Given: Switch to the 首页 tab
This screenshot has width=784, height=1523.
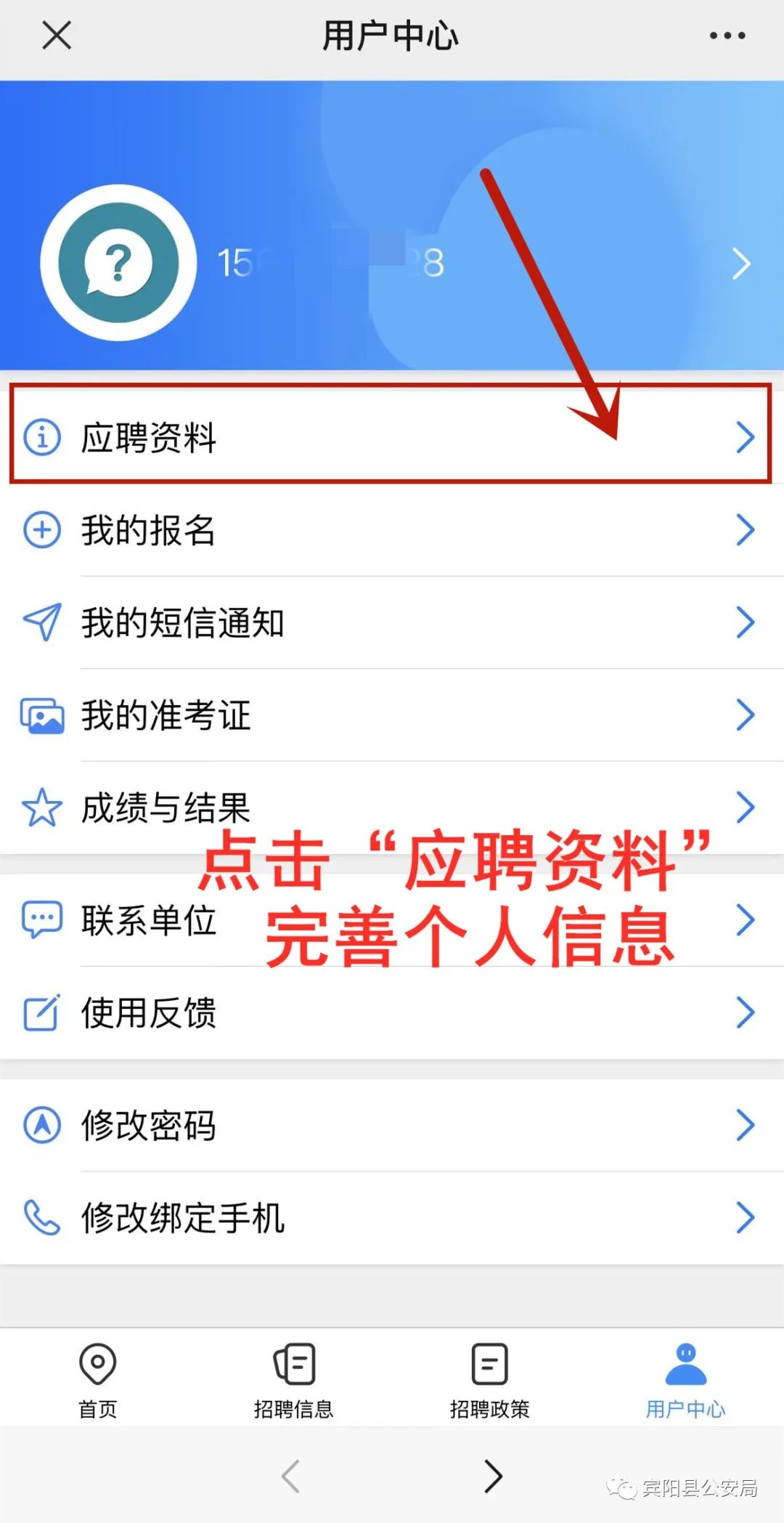Looking at the screenshot, I should pyautogui.click(x=98, y=1380).
